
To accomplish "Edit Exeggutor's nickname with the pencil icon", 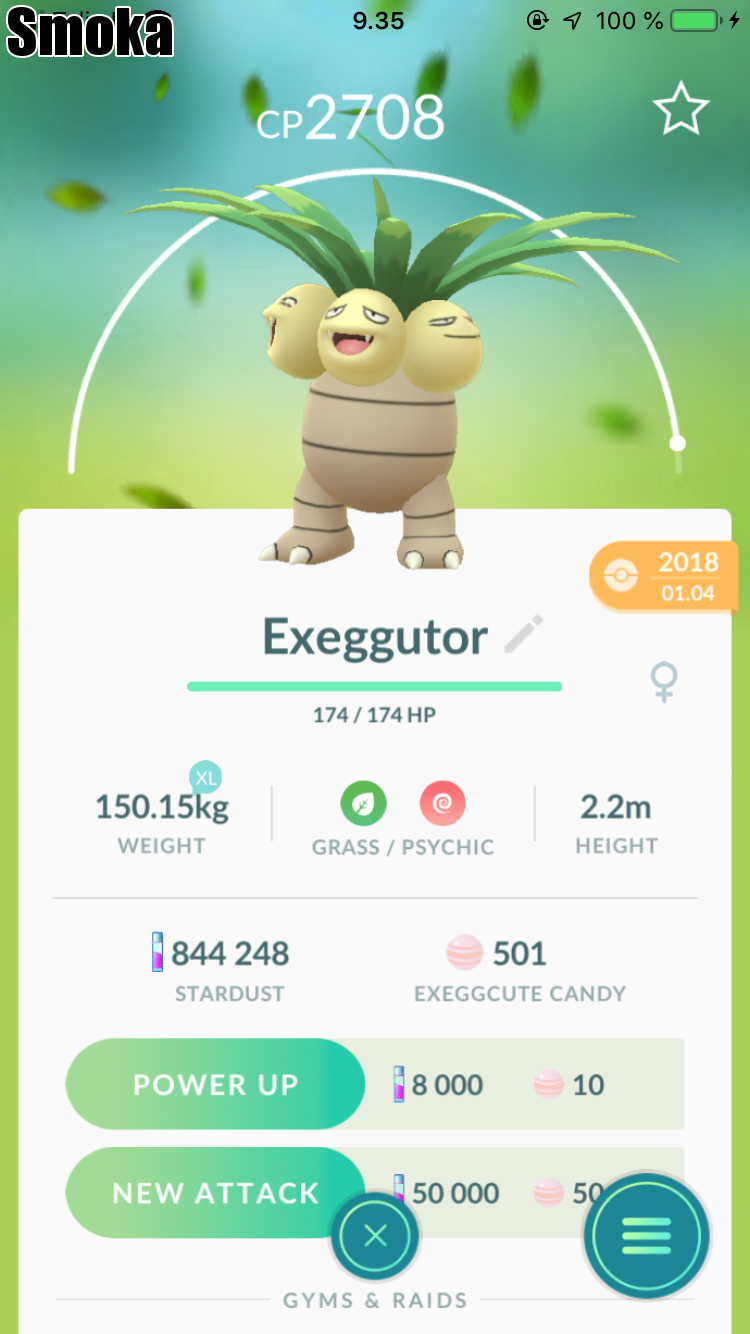I will [x=523, y=635].
